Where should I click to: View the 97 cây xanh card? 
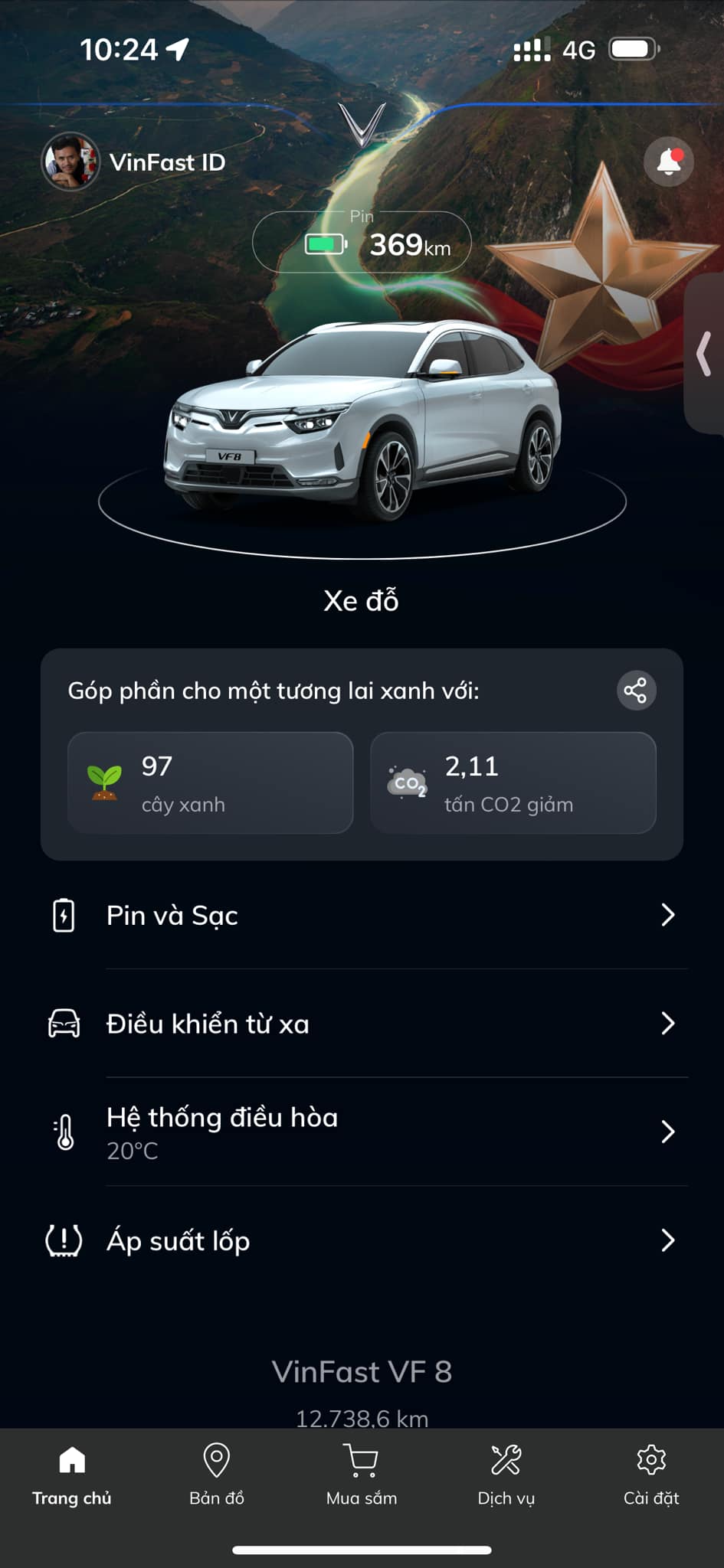(x=210, y=782)
